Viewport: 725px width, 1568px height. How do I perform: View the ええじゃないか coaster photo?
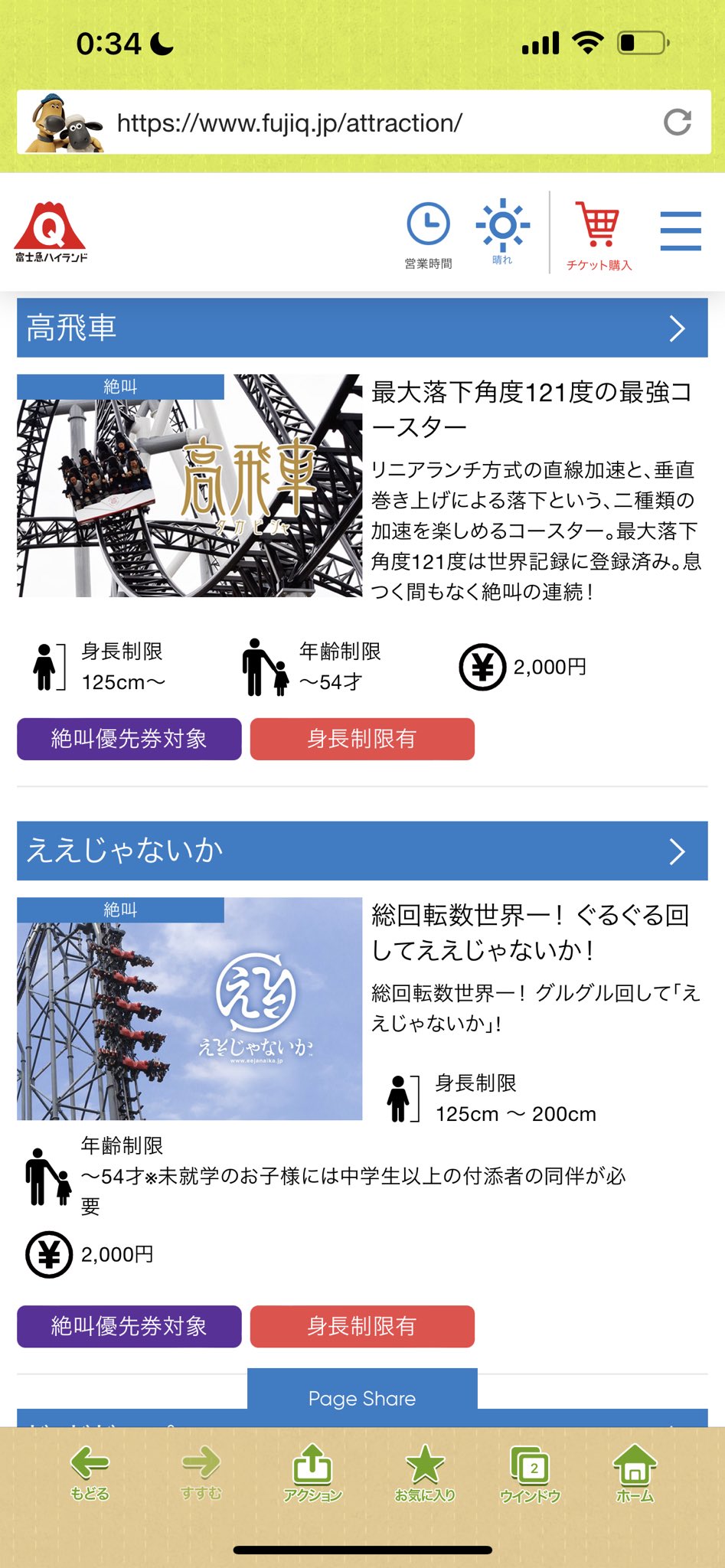[189, 1008]
